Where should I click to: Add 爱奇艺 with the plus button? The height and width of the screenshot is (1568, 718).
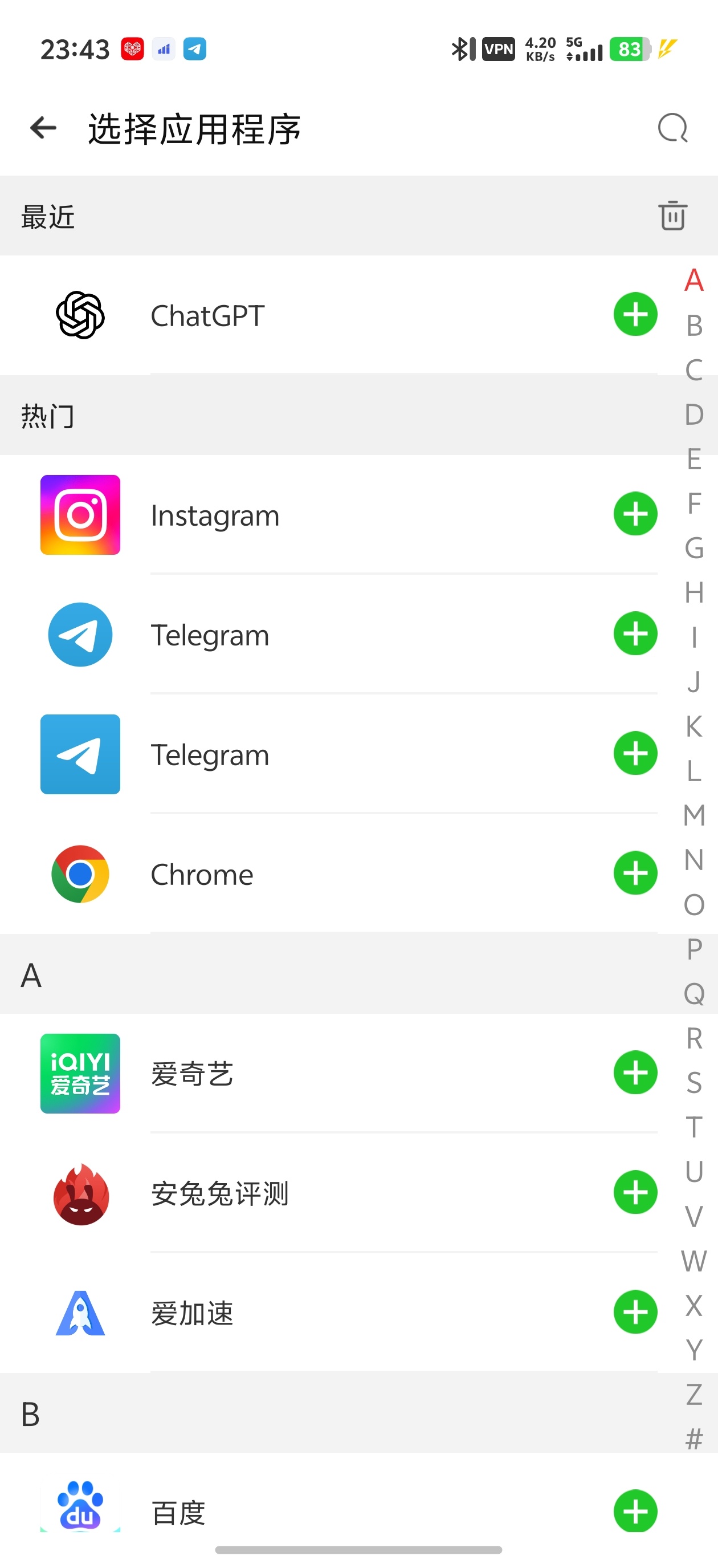[635, 1073]
